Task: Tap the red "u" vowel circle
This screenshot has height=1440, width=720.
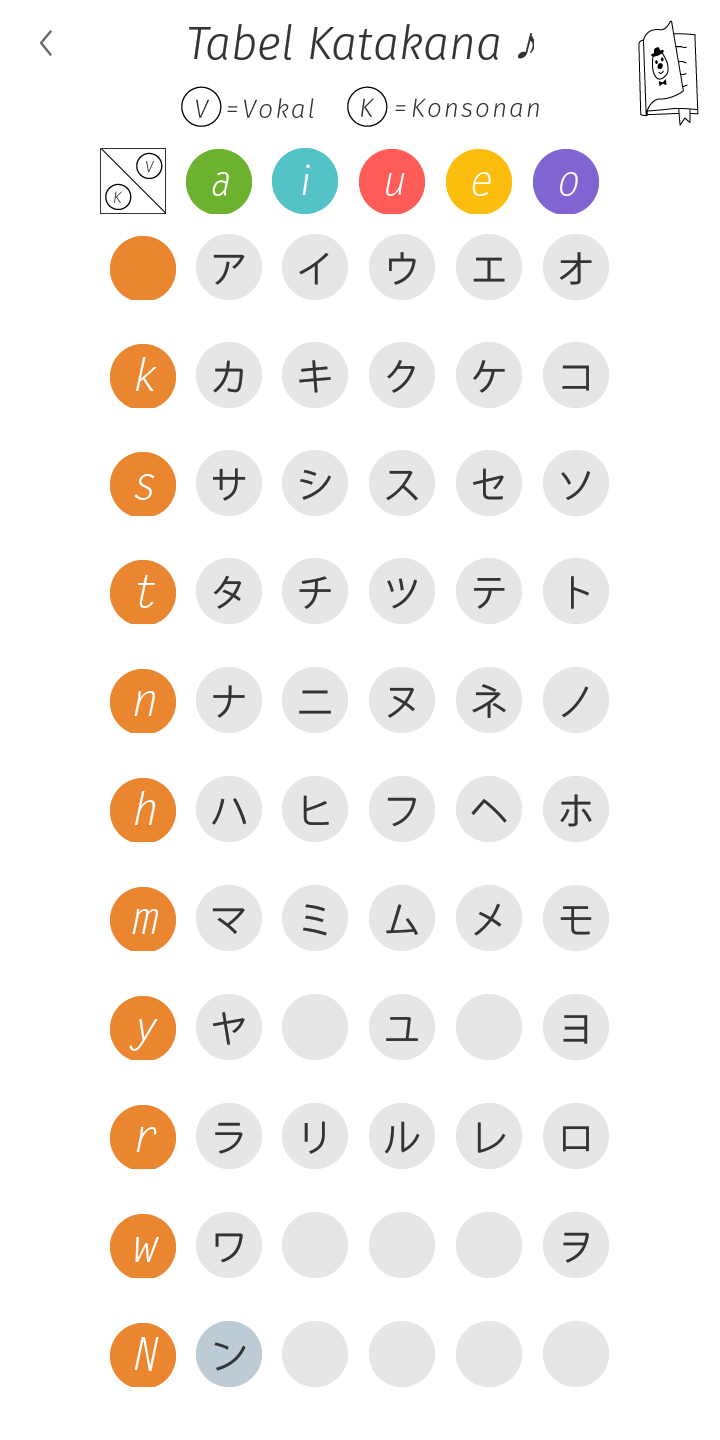Action: (x=392, y=182)
